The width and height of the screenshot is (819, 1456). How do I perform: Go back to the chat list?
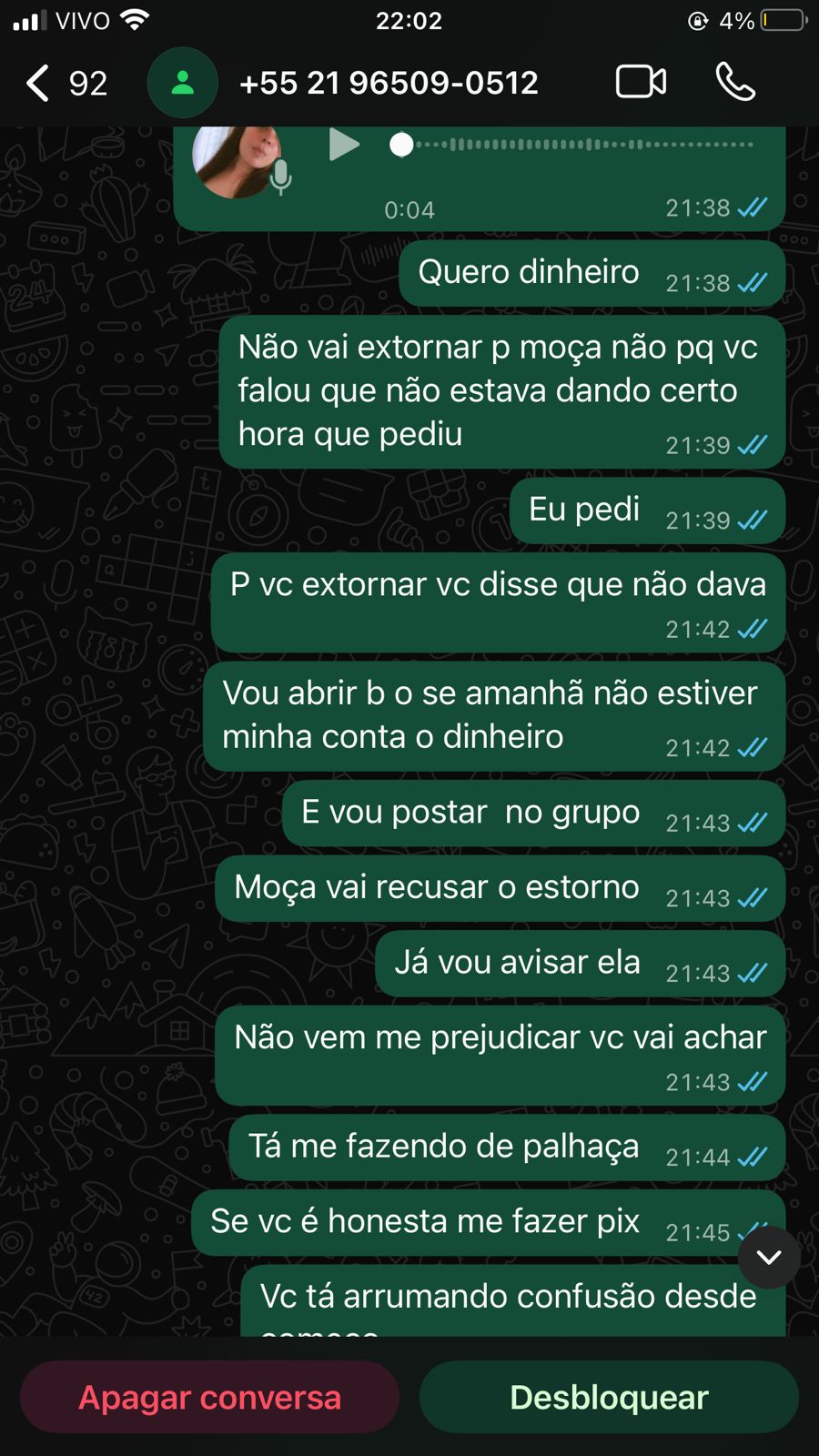point(38,83)
